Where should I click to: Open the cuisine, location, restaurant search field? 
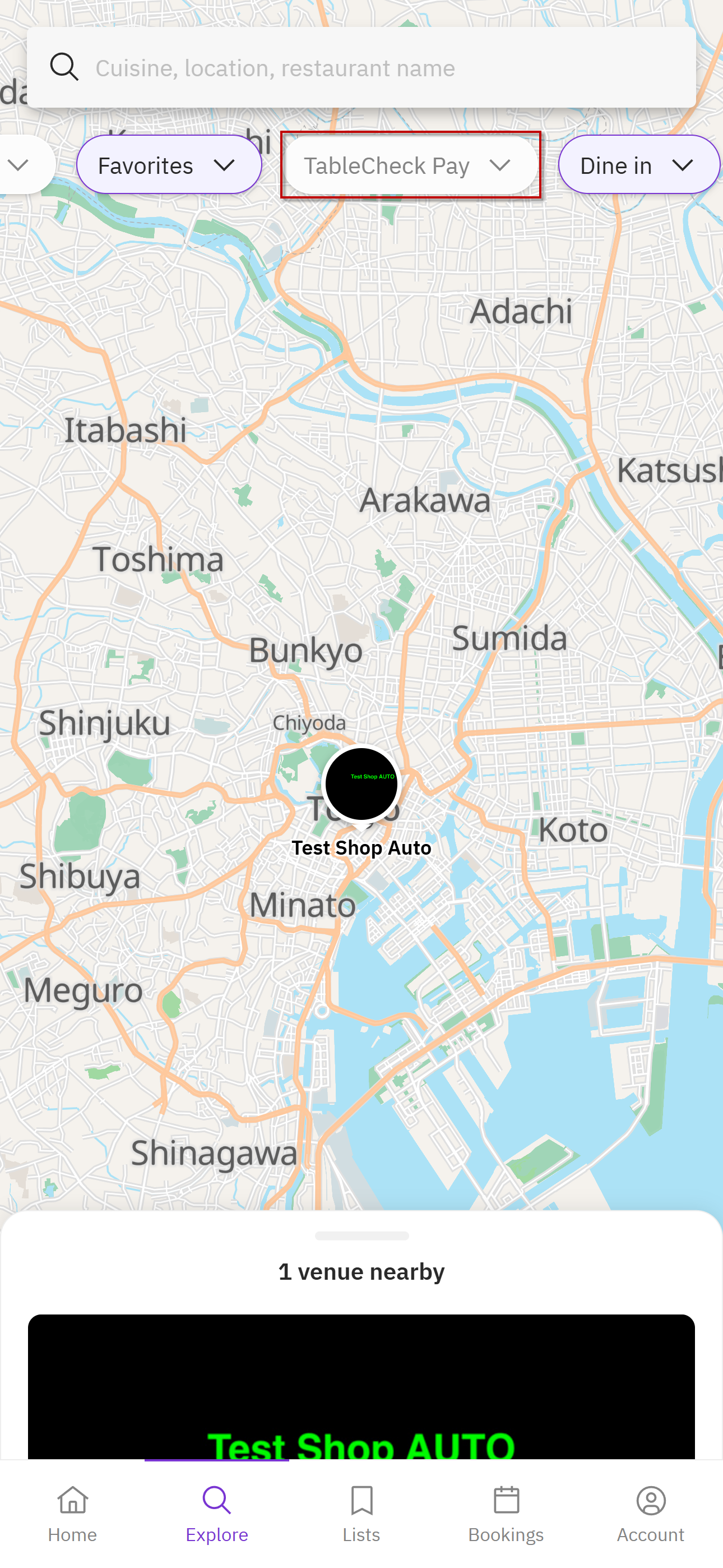click(361, 67)
